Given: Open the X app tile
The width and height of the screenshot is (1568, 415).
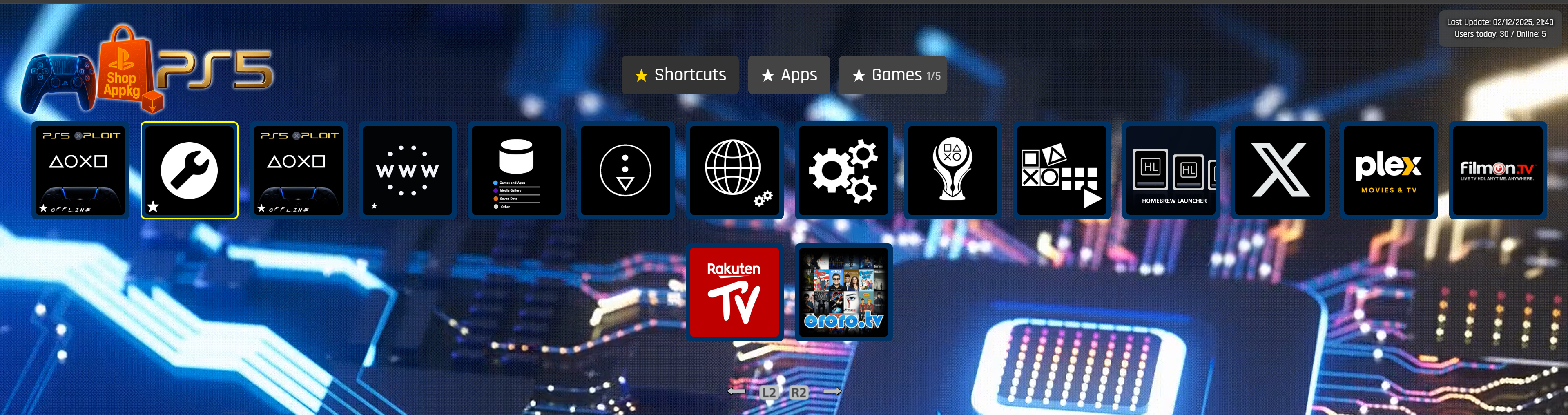Looking at the screenshot, I should pos(1280,170).
